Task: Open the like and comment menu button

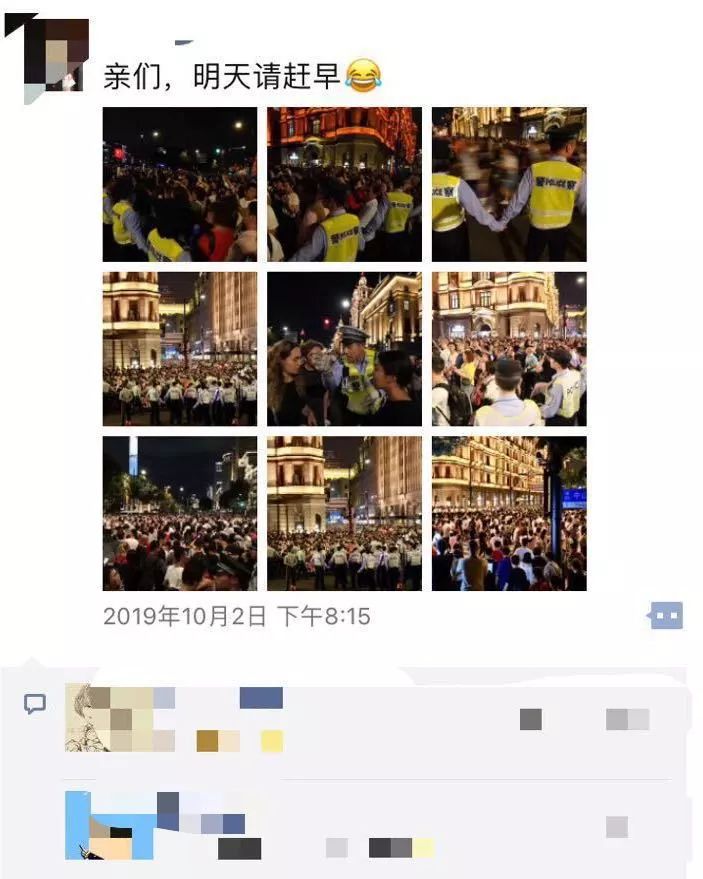Action: (x=666, y=615)
